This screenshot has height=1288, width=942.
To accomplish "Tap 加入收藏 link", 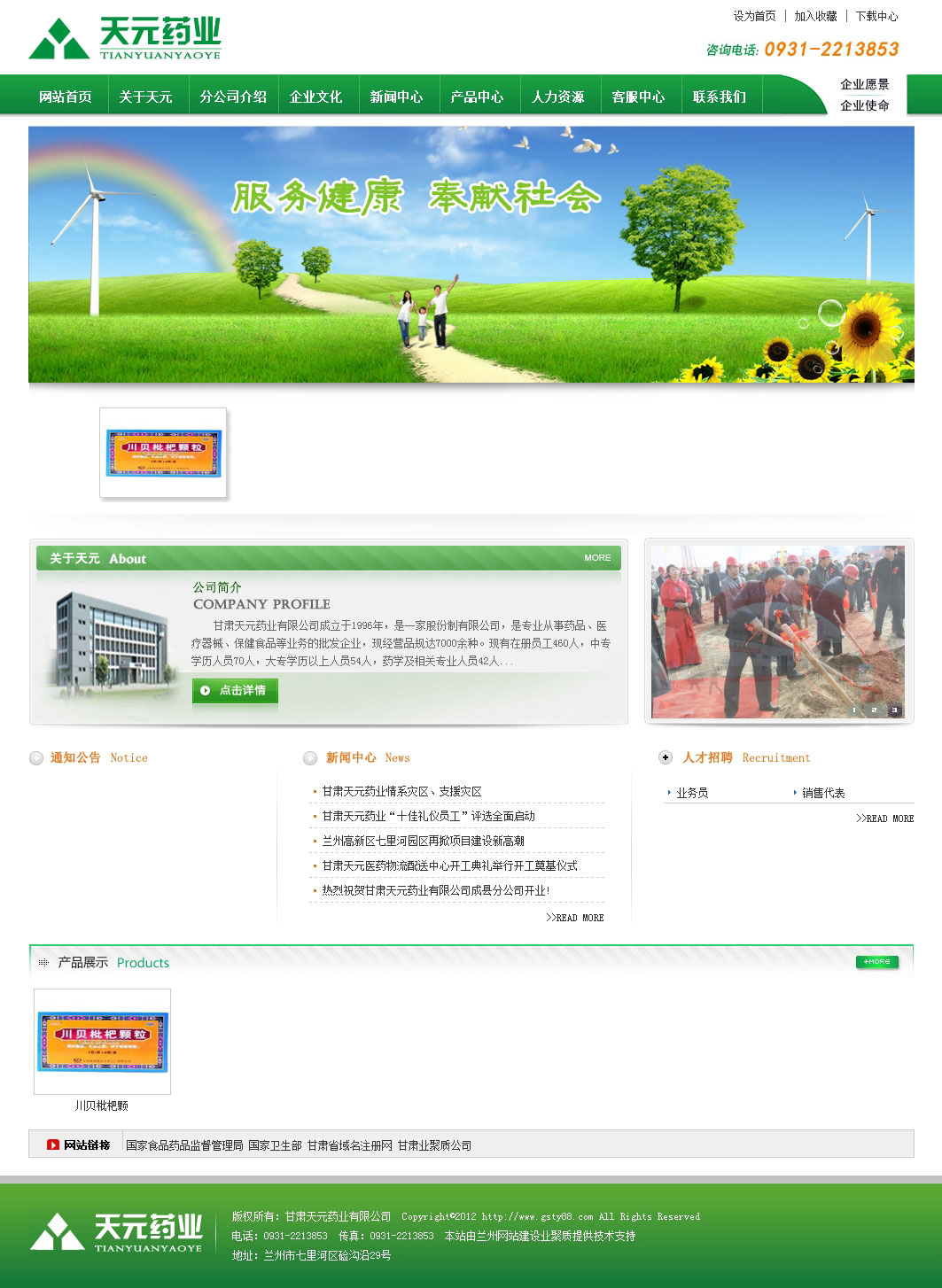I will 815,16.
